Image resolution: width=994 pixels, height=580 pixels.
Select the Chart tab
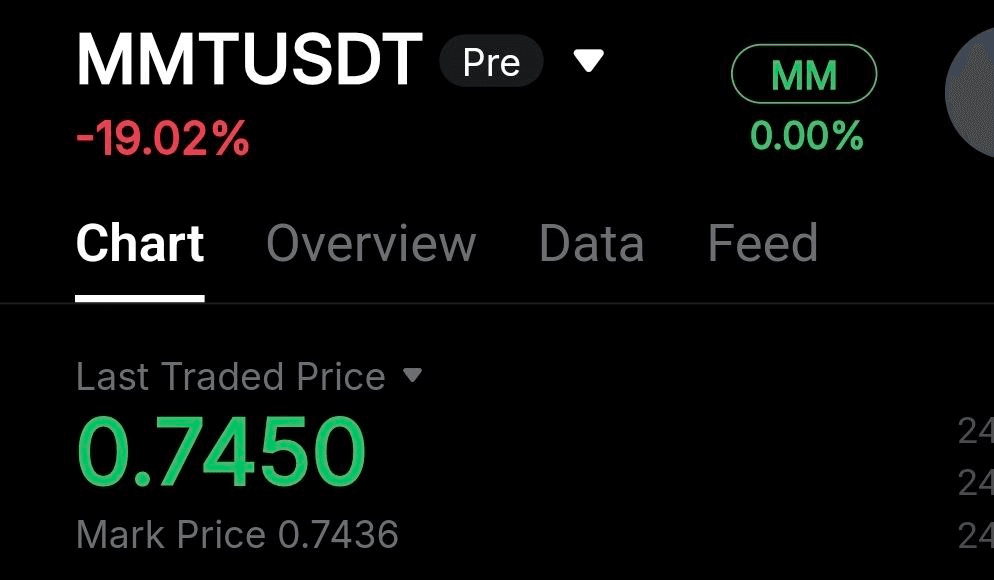click(x=140, y=244)
